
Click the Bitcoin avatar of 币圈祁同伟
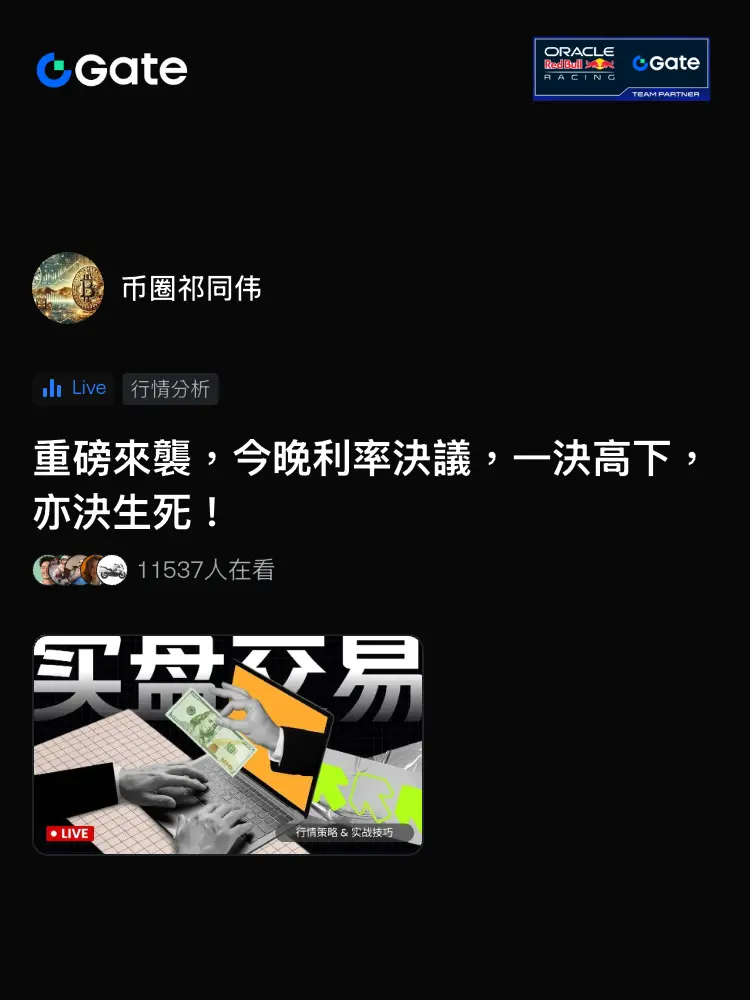[x=68, y=288]
